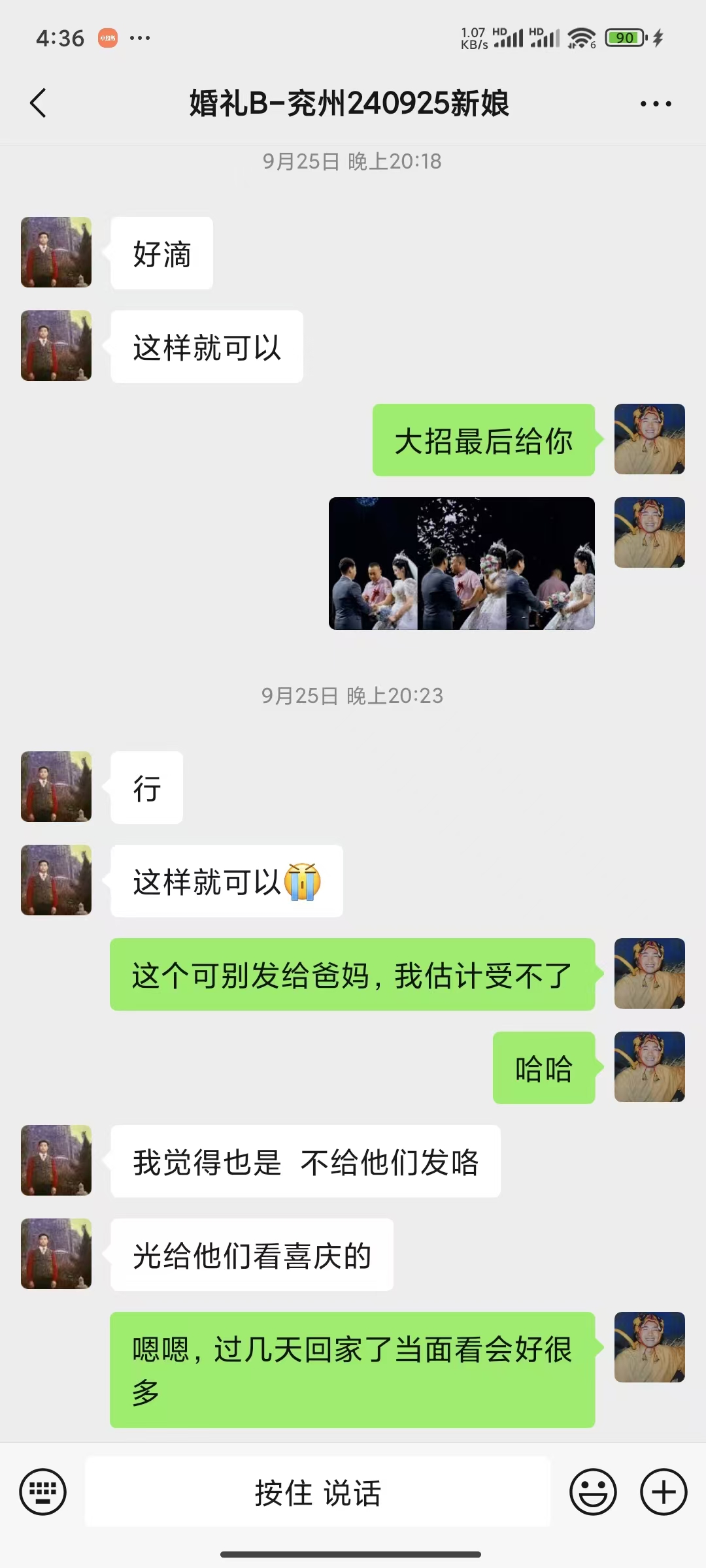Open my avatar next to 大招最后给你
The height and width of the screenshot is (1568, 706).
[650, 439]
